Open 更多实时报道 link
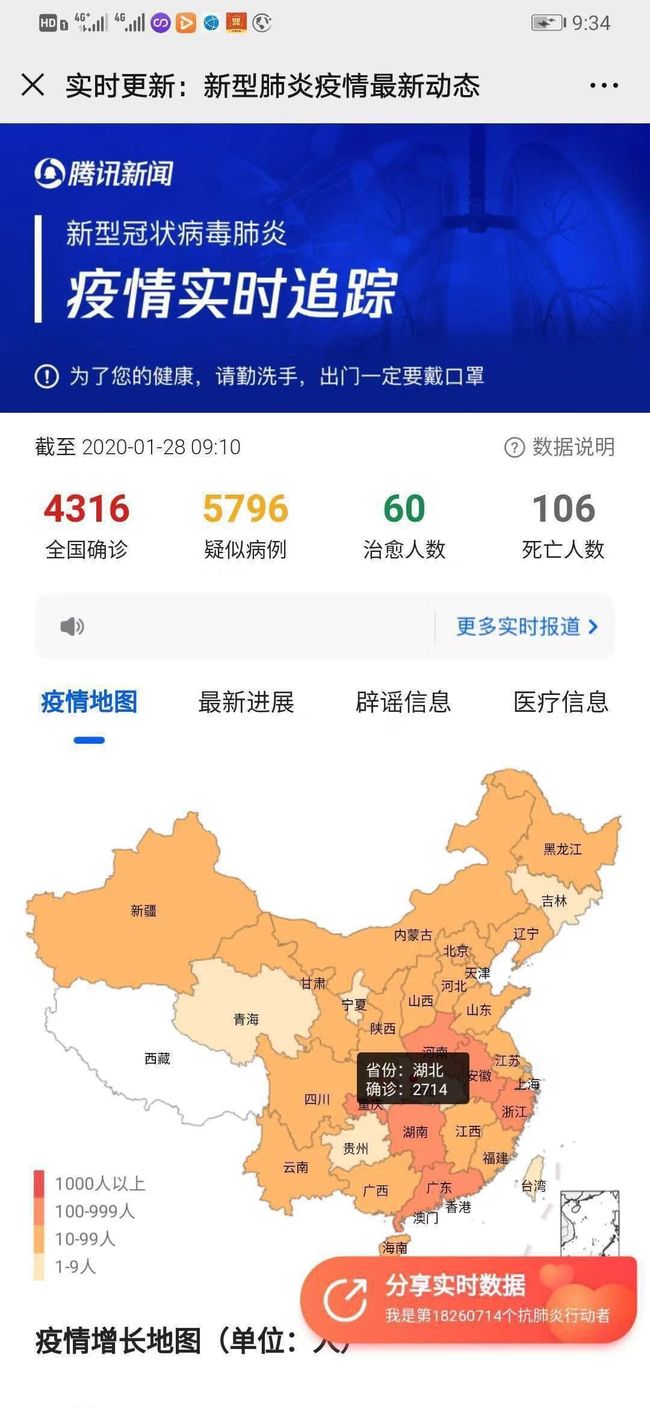The width and height of the screenshot is (650, 1408). click(x=527, y=627)
